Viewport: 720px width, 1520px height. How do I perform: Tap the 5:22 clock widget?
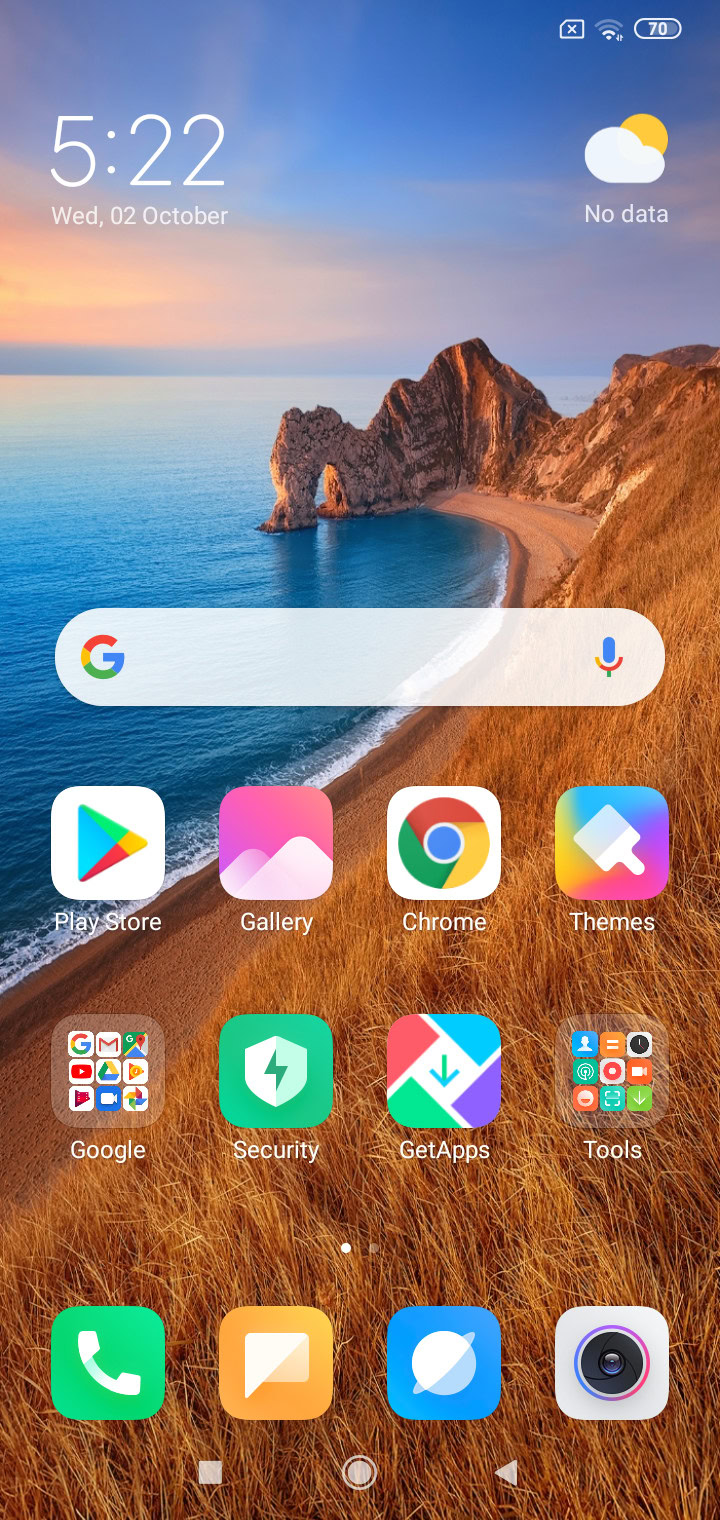tap(139, 150)
